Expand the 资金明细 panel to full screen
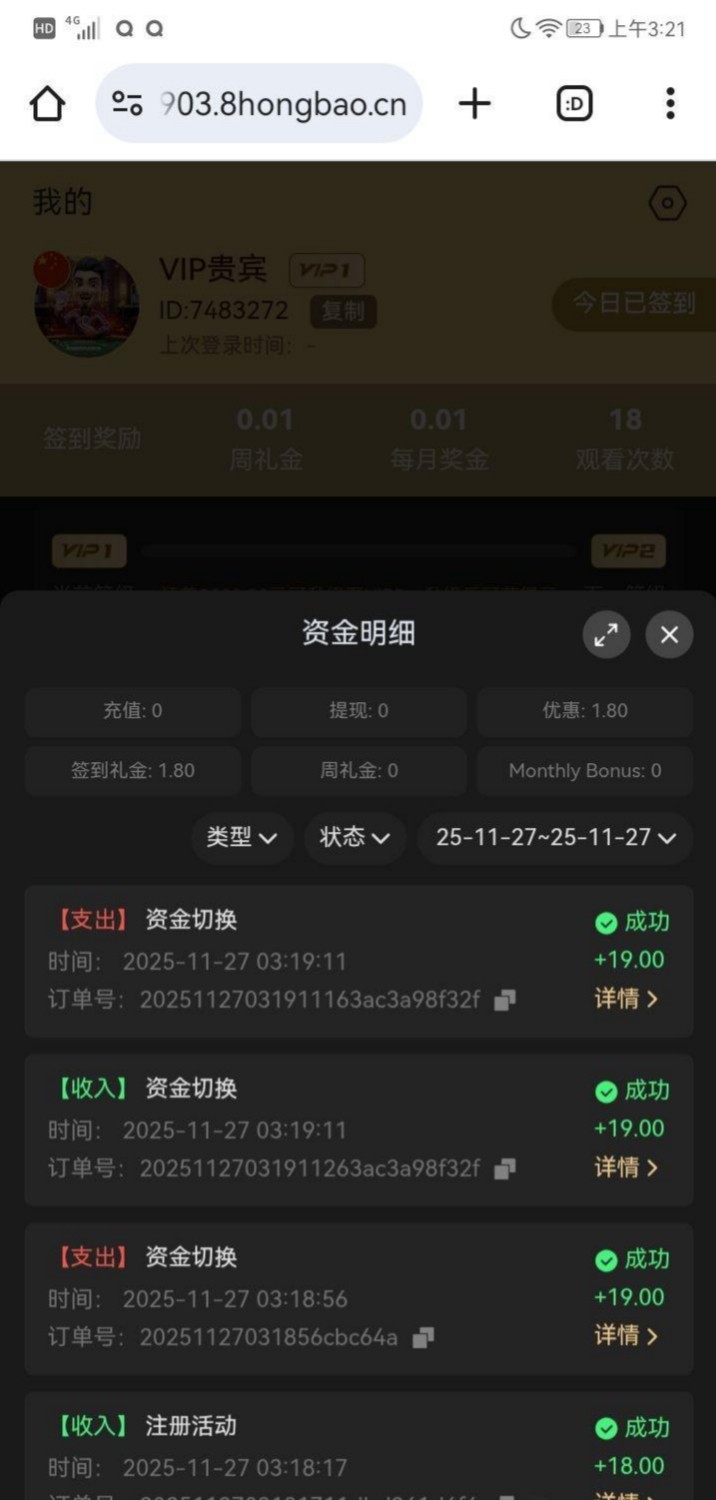Screen dimensions: 716x1500 (606, 634)
